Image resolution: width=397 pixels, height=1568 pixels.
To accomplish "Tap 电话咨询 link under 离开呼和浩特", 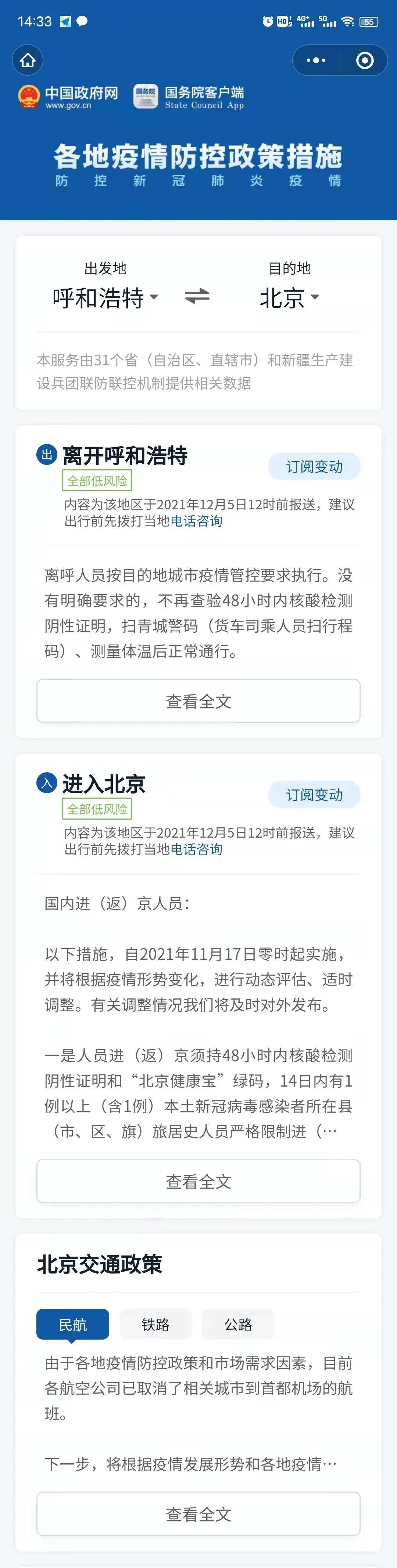I will [x=196, y=521].
